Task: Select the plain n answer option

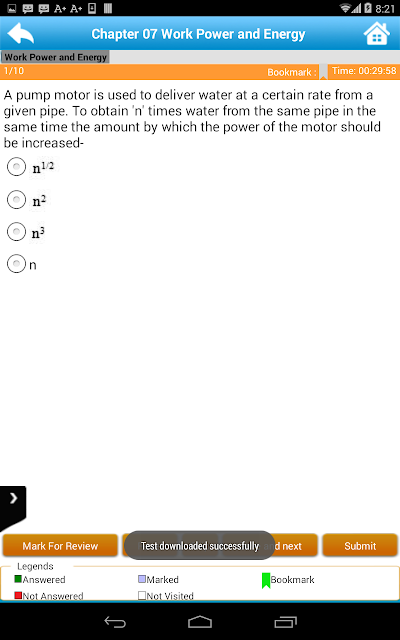Action: [x=16, y=264]
